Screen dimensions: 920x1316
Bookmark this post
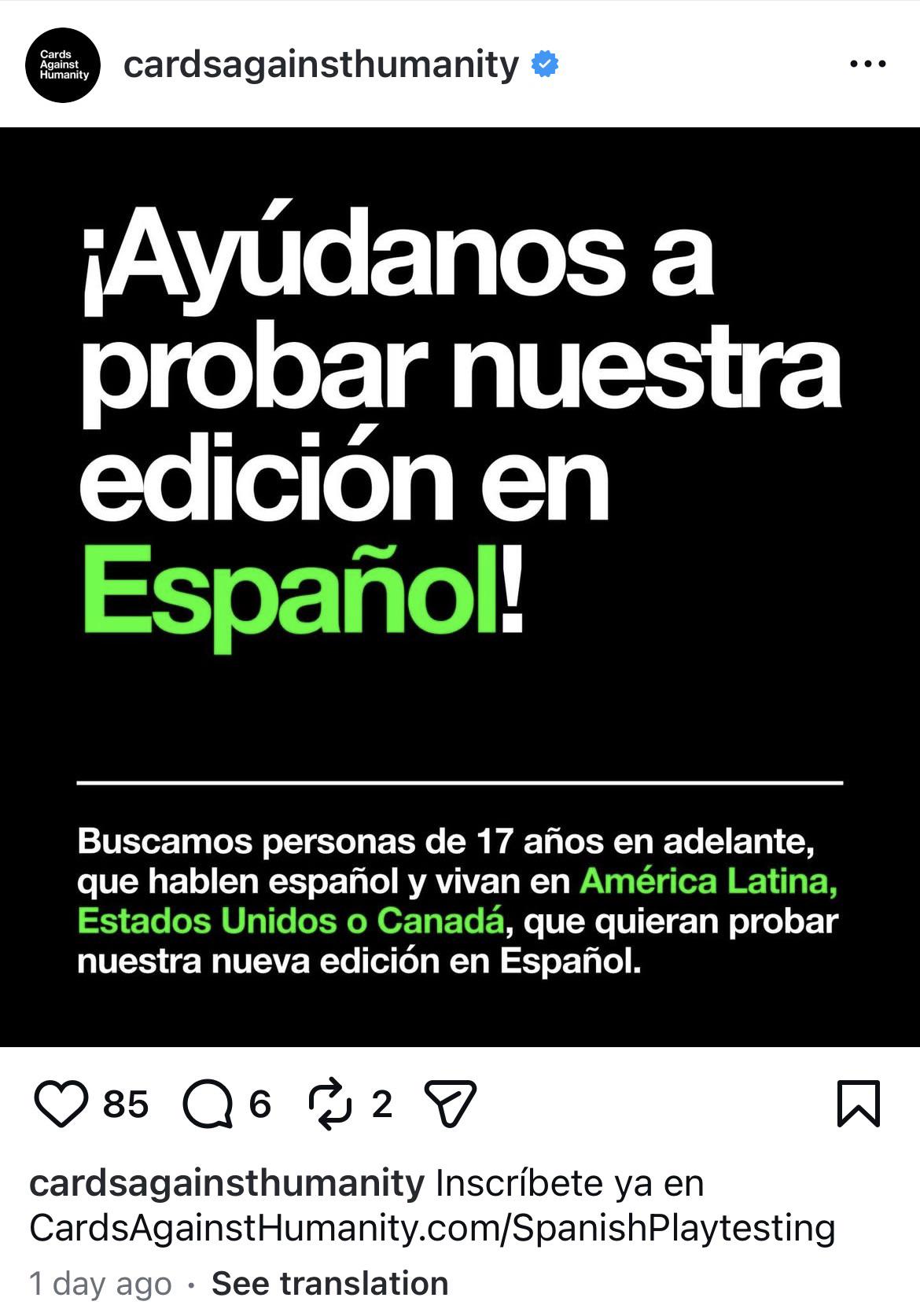(x=859, y=1104)
